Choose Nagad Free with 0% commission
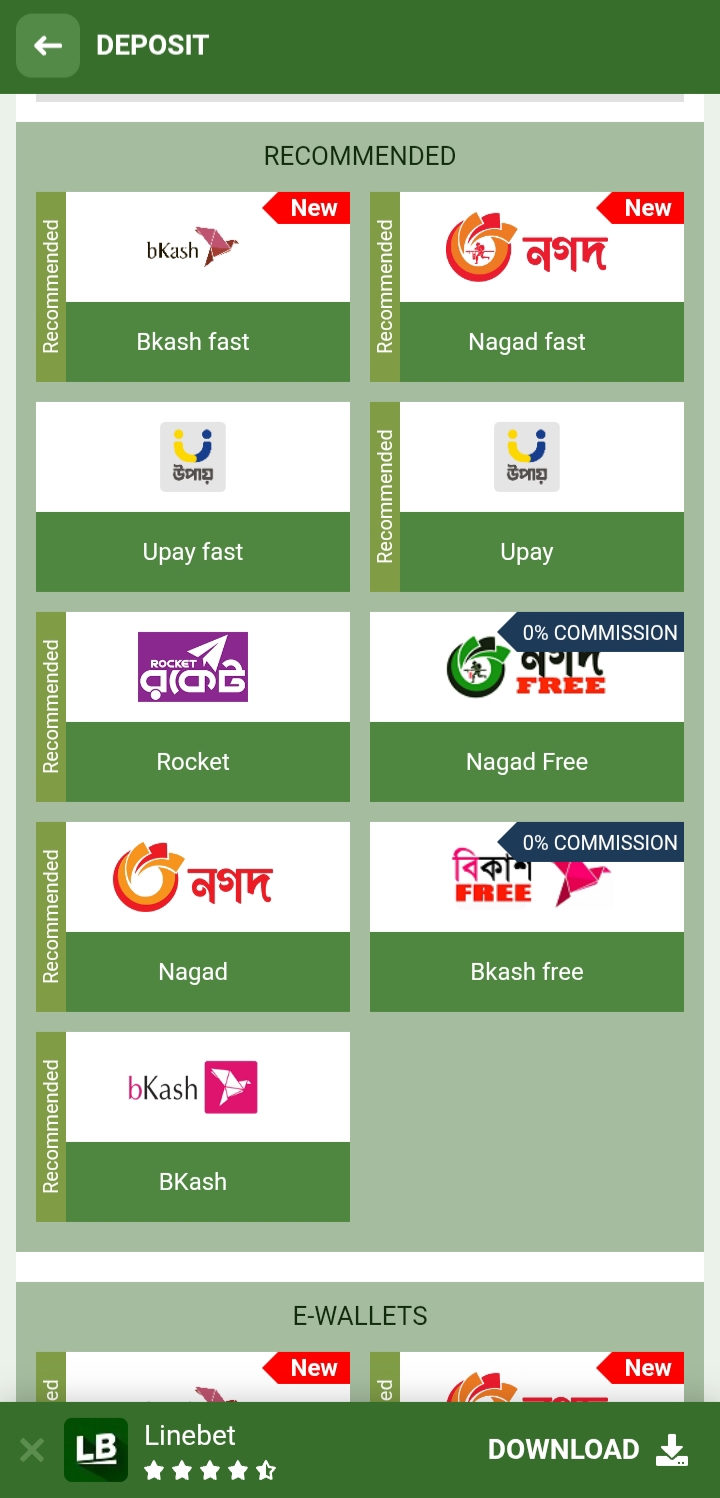The image size is (720, 1498). click(527, 707)
